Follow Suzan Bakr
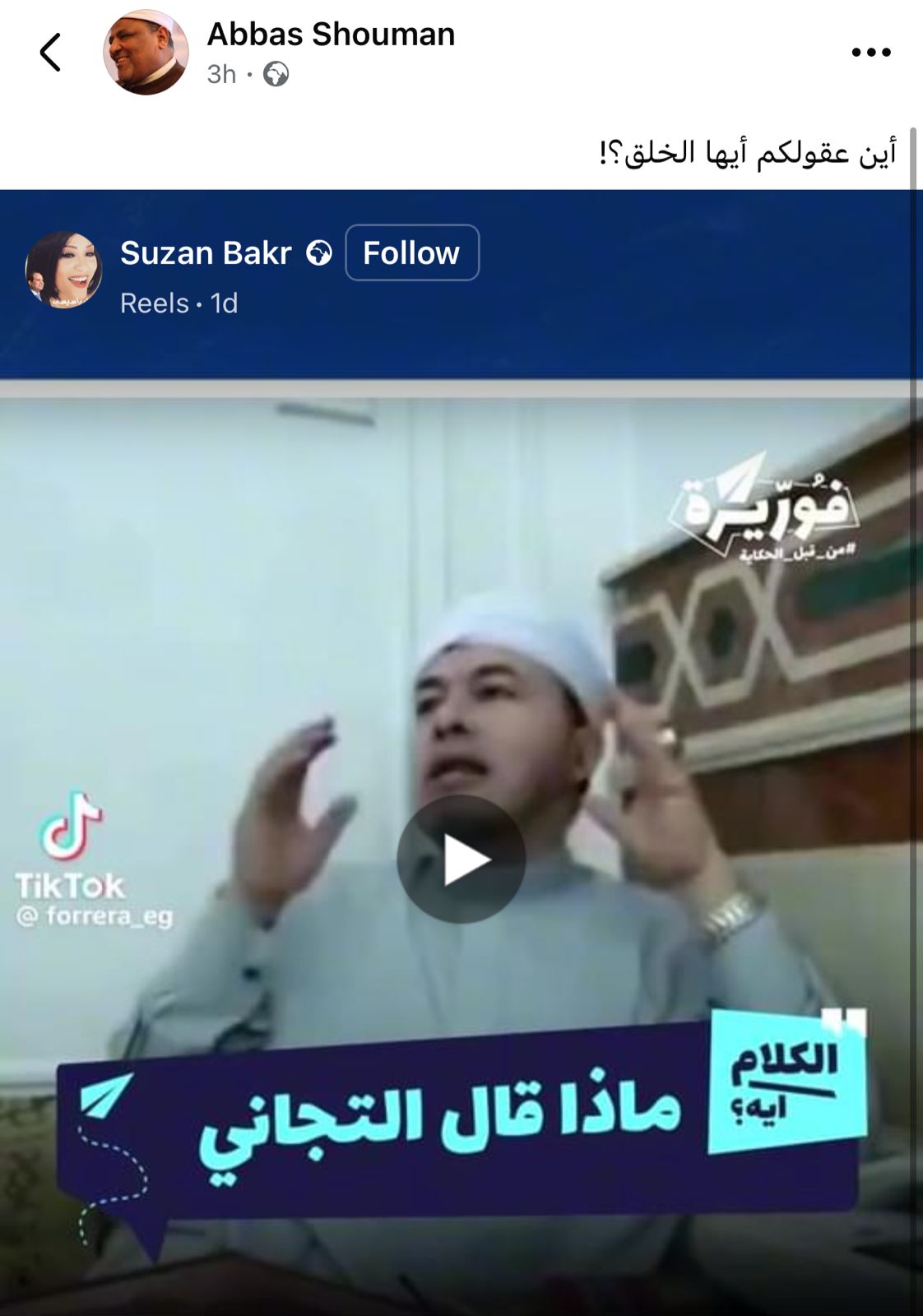 (x=411, y=253)
